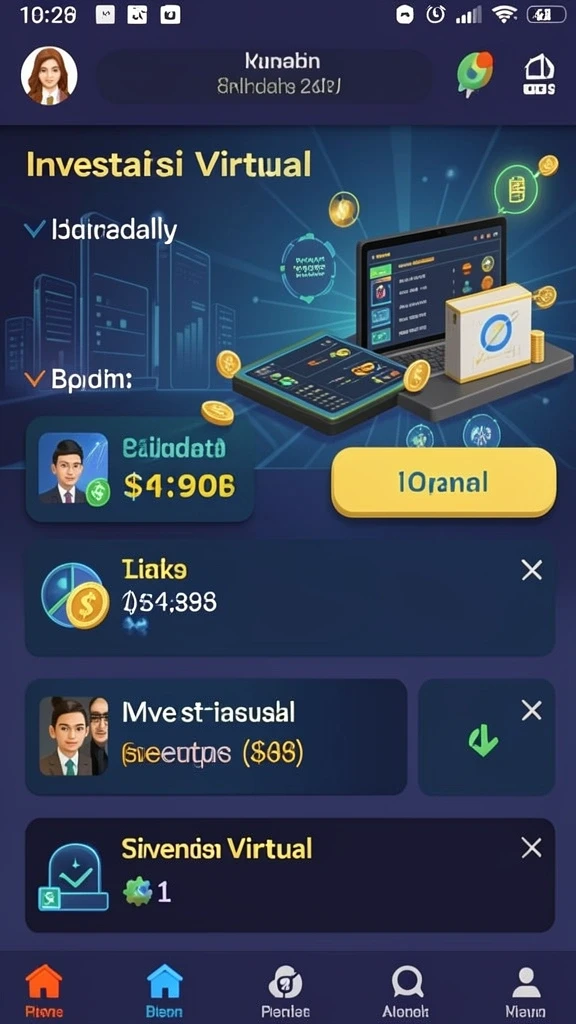
Task: Open the balance card showing $4:906
Action: click(x=140, y=470)
